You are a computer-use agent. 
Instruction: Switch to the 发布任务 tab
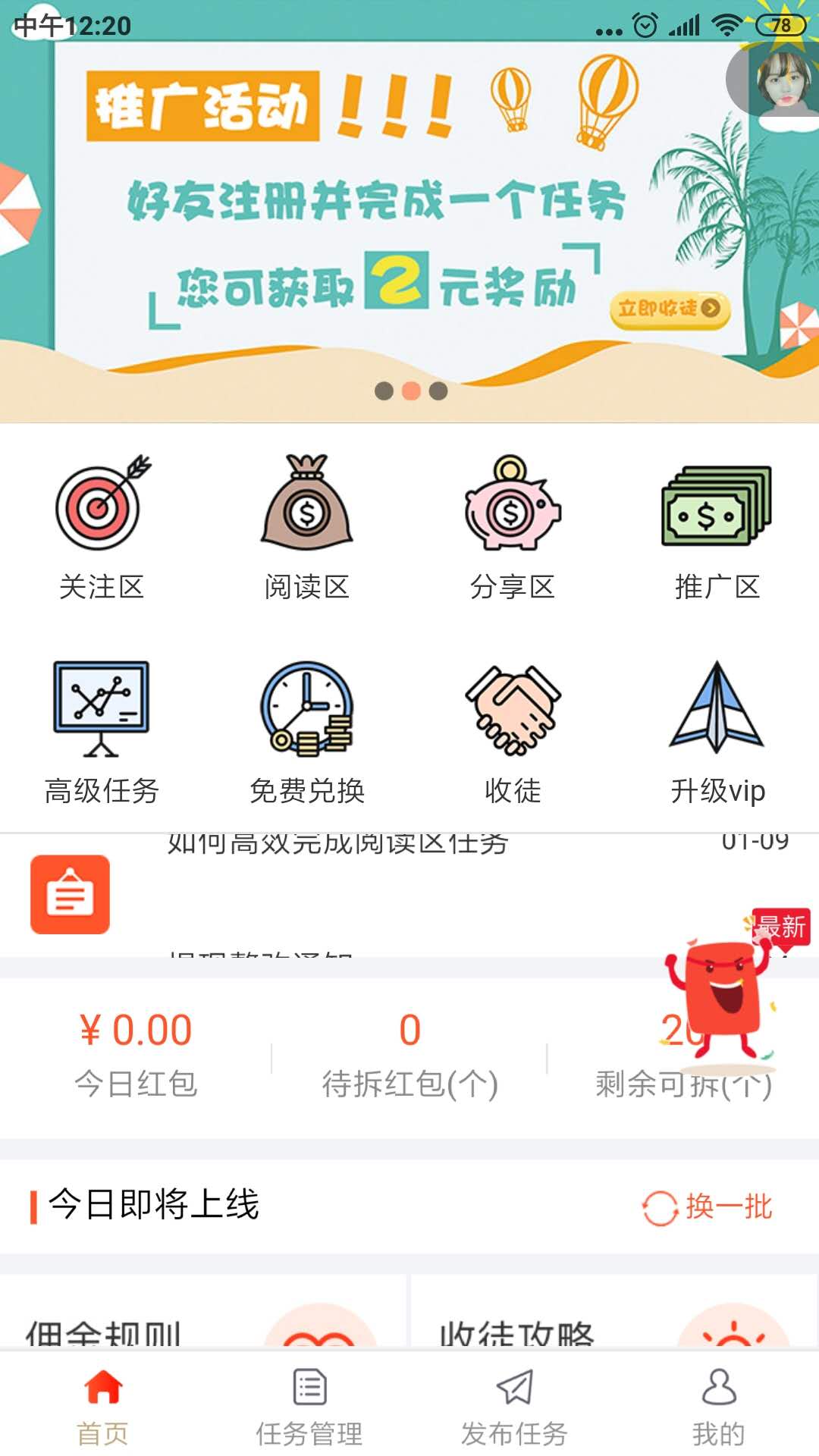point(514,1407)
